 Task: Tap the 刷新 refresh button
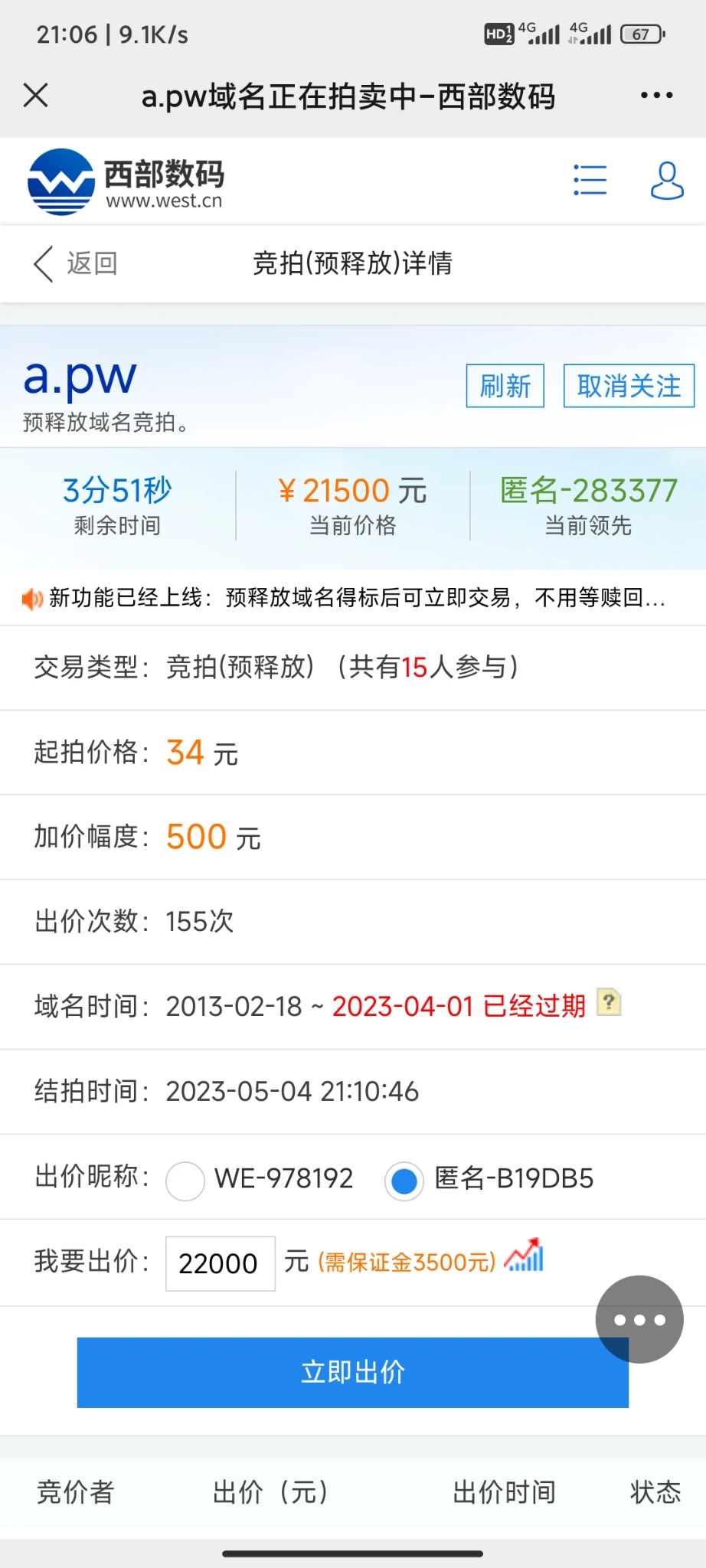click(x=505, y=386)
